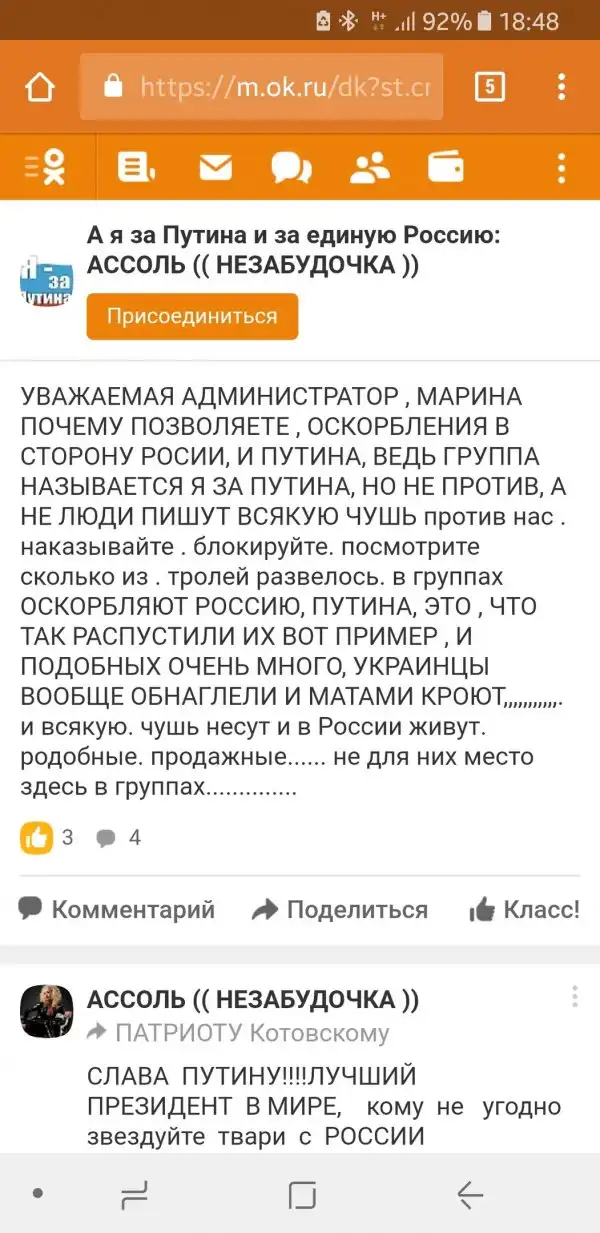The width and height of the screenshot is (600, 1233).
Task: Open the browser tabs switcher
Action: pyautogui.click(x=489, y=87)
